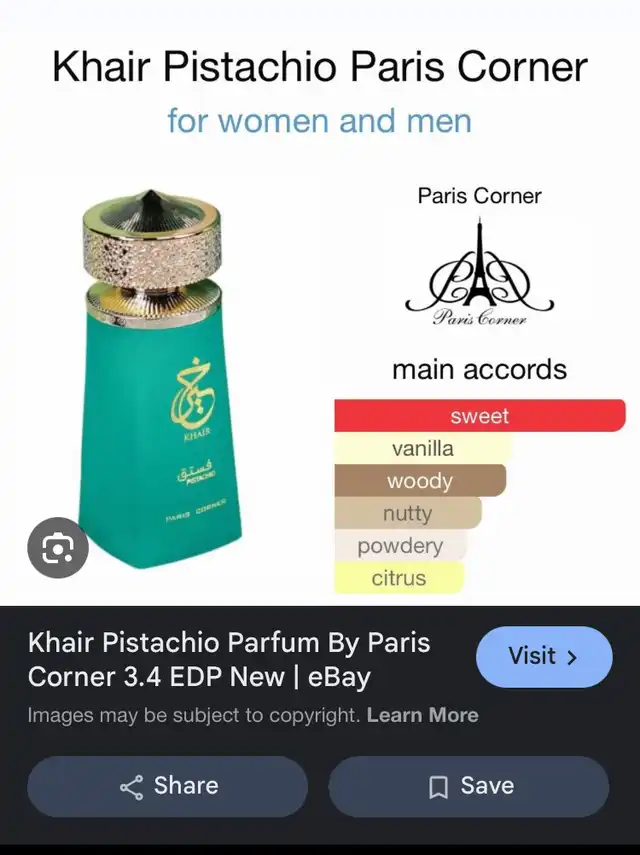Image resolution: width=640 pixels, height=855 pixels.
Task: Search this image with Lens
Action: 57,548
